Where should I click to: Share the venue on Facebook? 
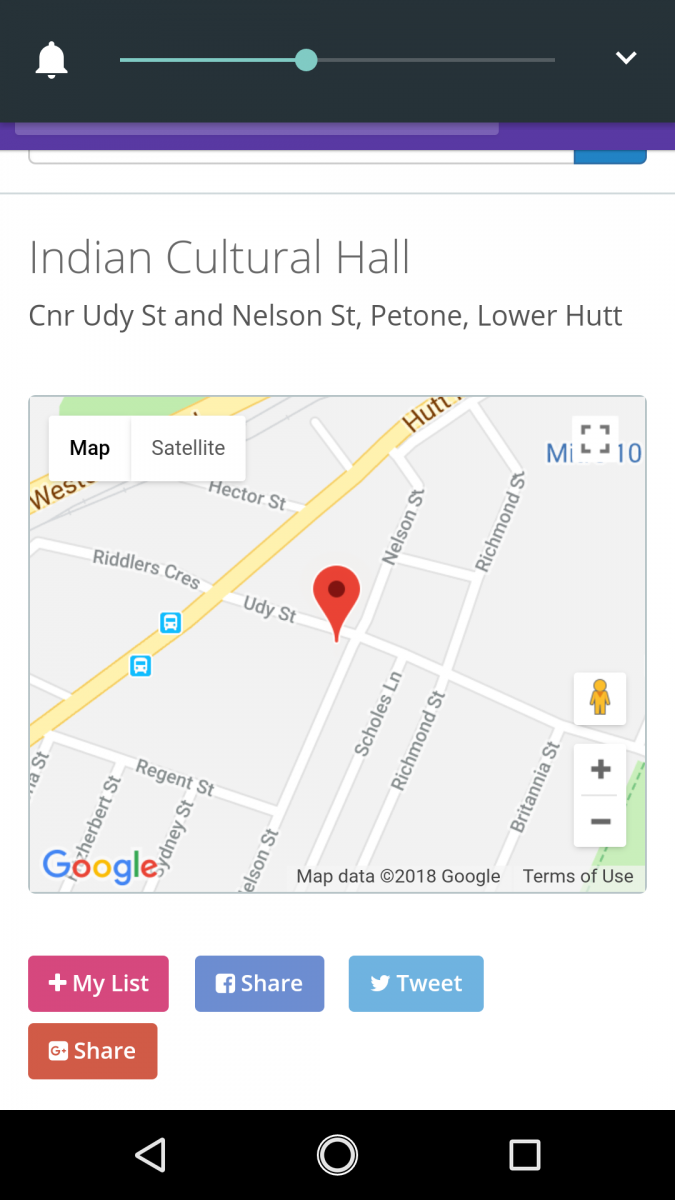259,984
